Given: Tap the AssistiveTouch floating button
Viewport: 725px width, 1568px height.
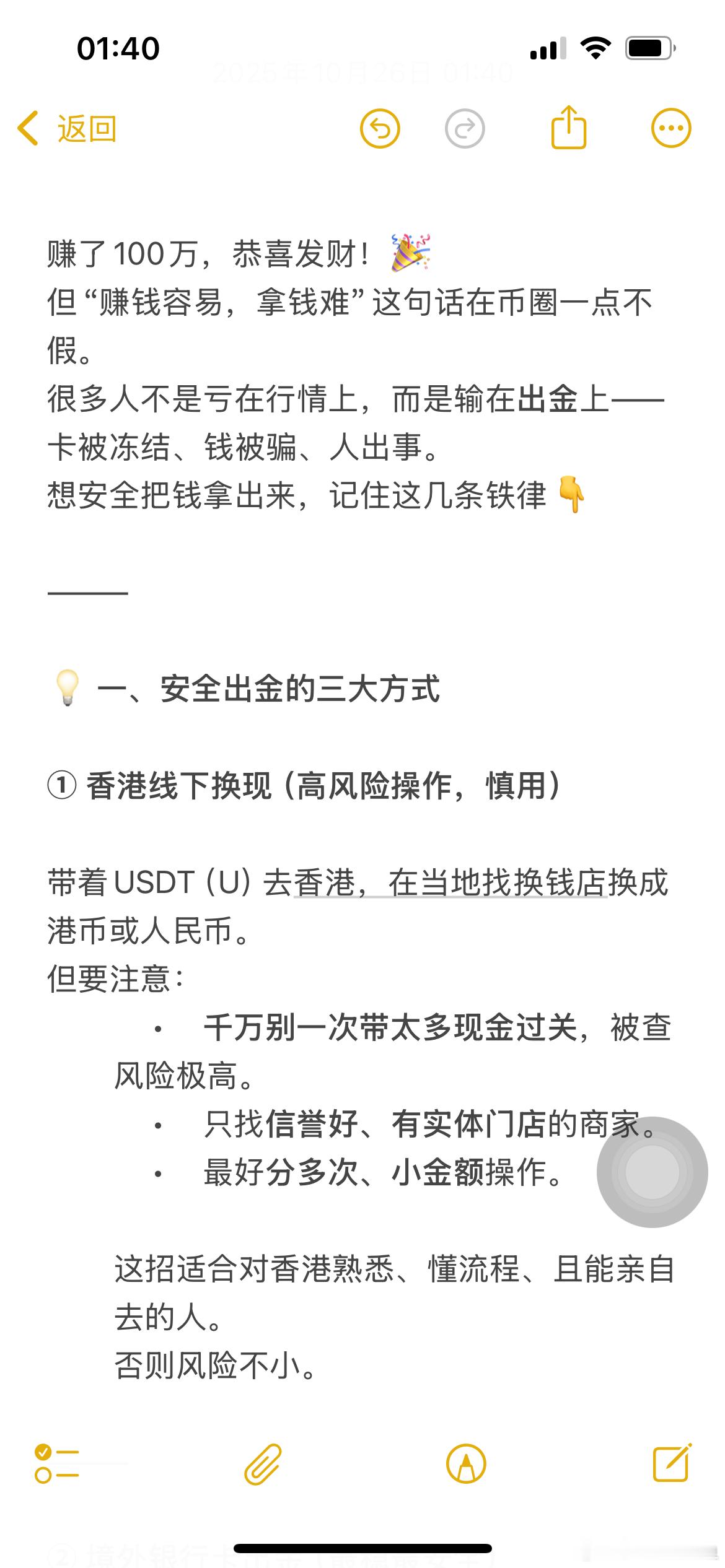Looking at the screenshot, I should tap(652, 1172).
